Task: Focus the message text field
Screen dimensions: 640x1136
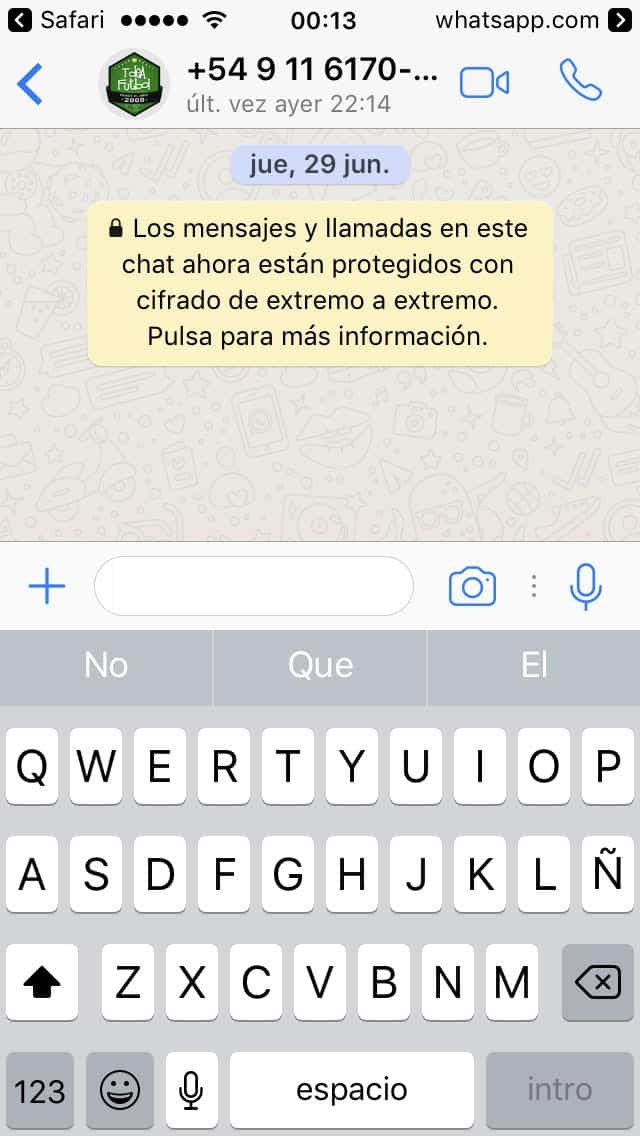Action: coord(253,587)
